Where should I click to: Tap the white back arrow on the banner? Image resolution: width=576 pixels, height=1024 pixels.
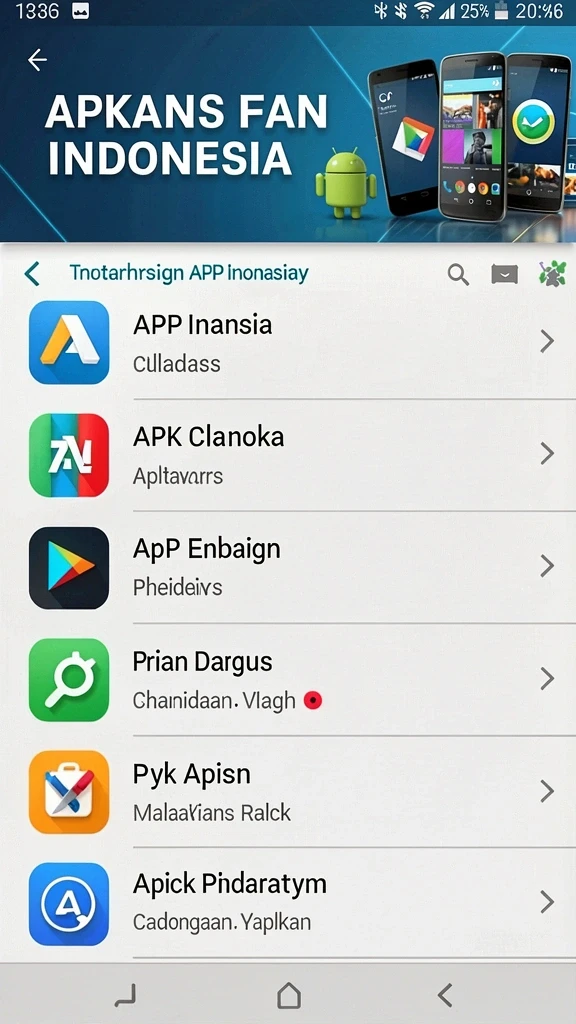(x=37, y=60)
